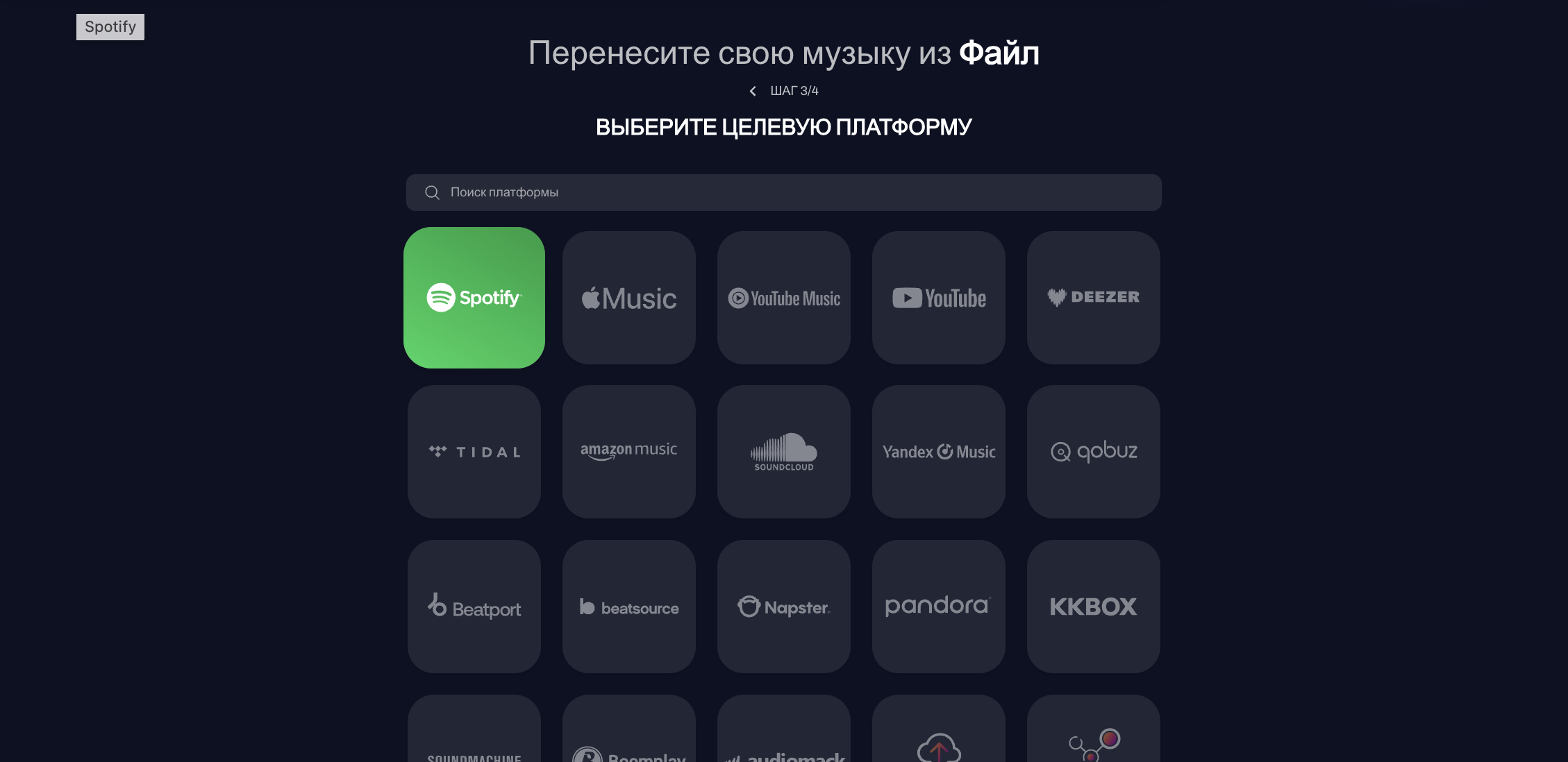Choose Apple Music as destination

(629, 298)
